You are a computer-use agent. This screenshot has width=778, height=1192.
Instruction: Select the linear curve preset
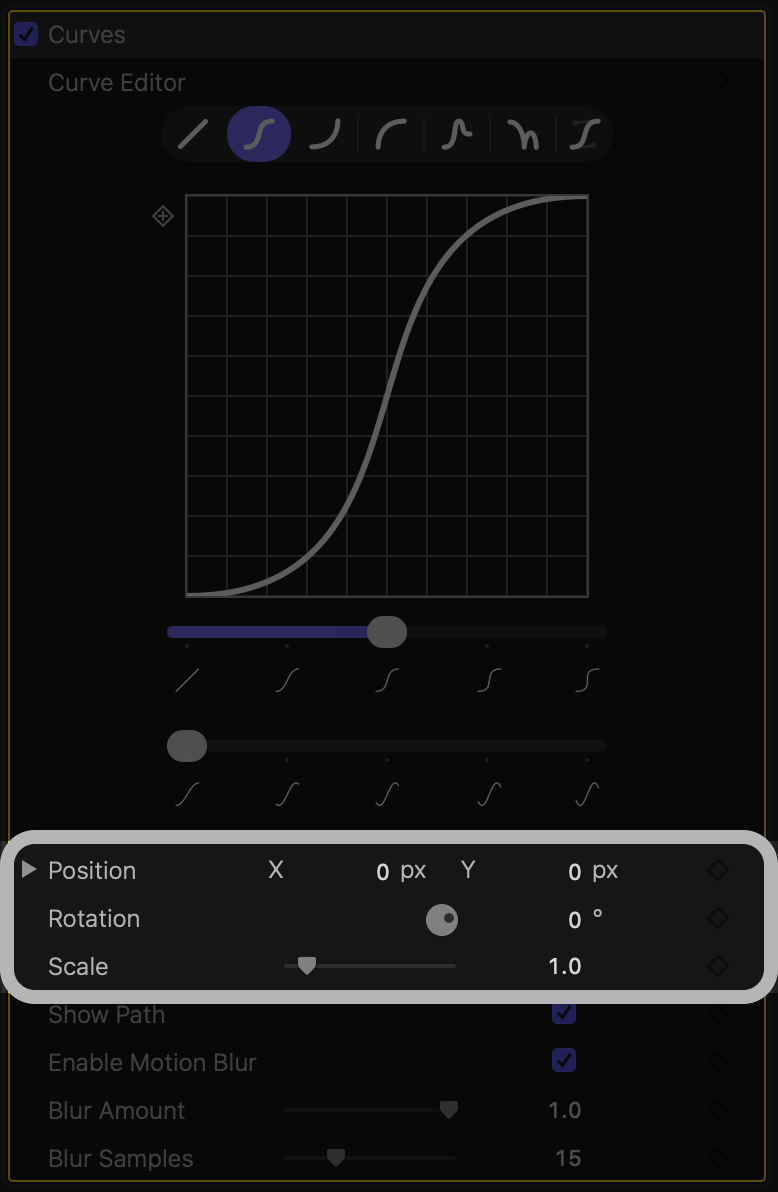pyautogui.click(x=193, y=135)
